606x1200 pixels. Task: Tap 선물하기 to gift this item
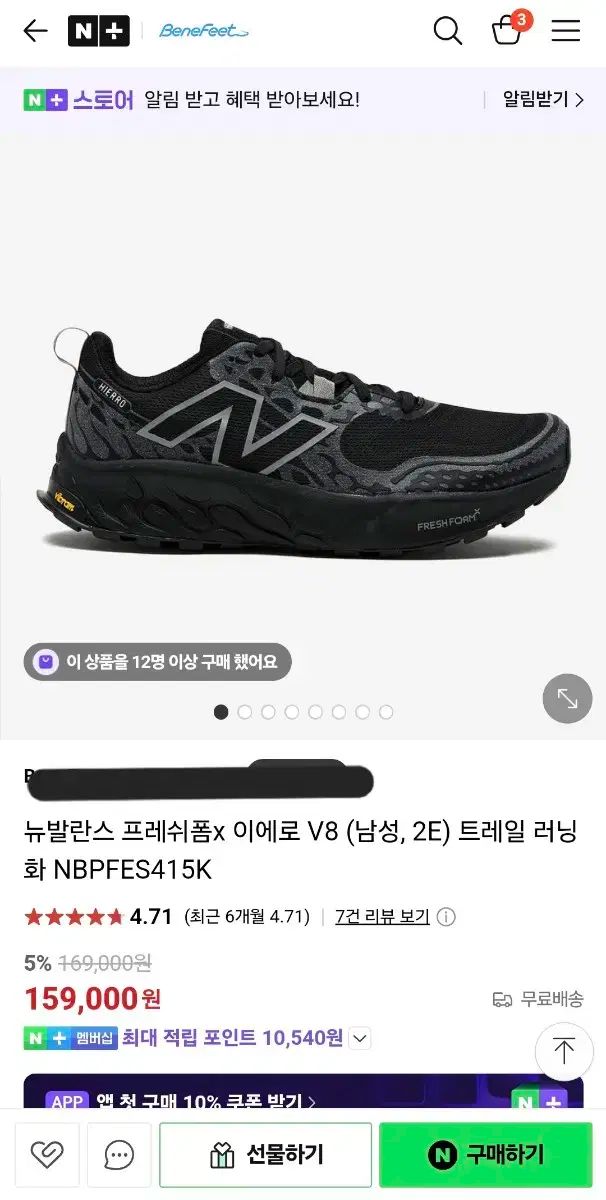[265, 1155]
